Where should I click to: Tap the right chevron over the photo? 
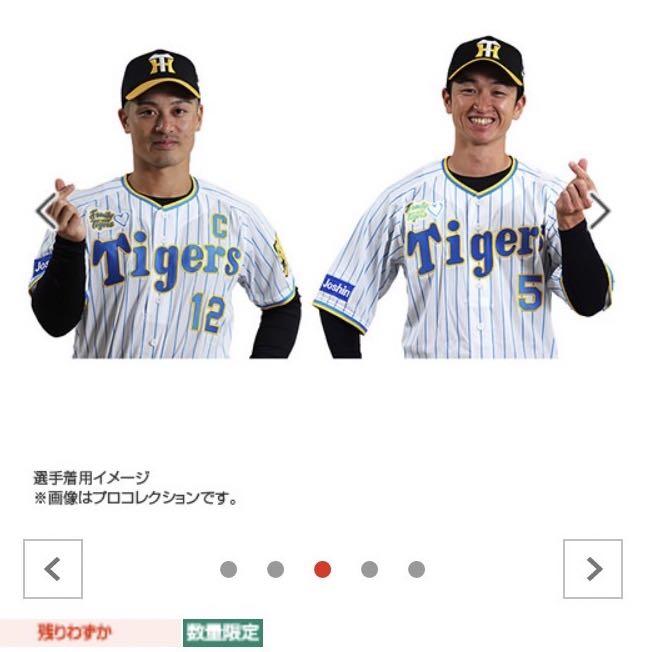click(600, 210)
